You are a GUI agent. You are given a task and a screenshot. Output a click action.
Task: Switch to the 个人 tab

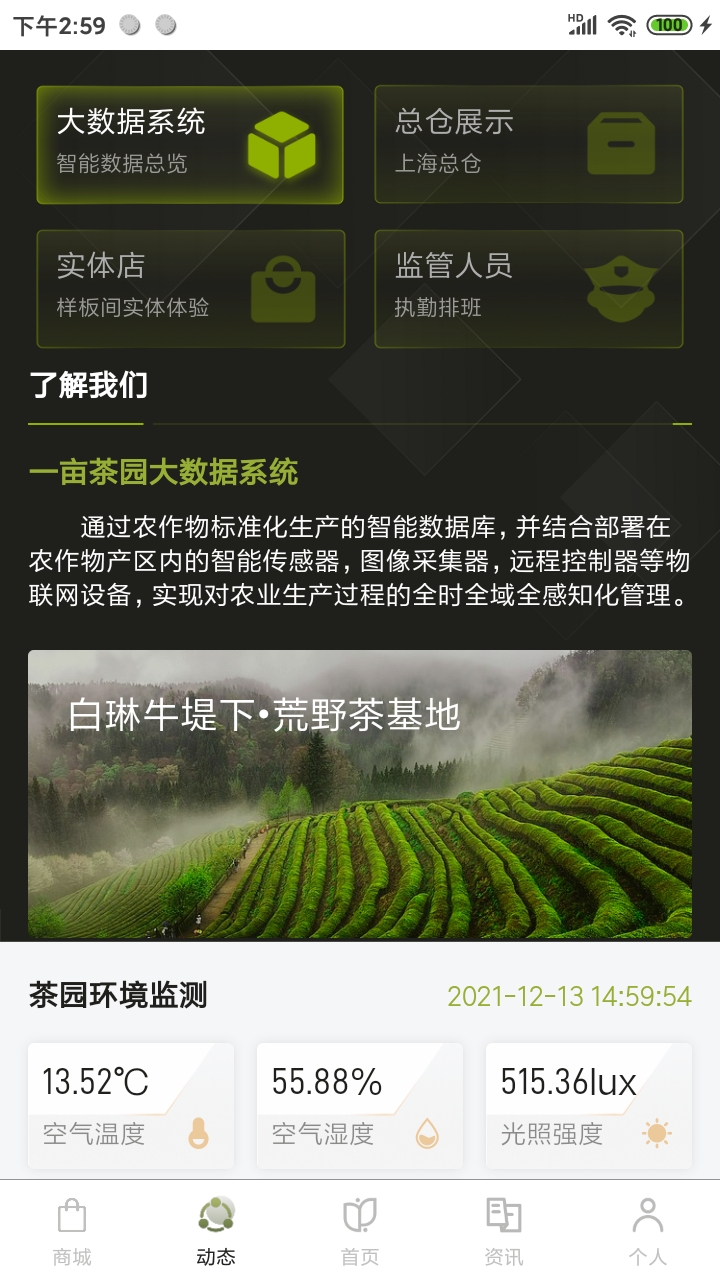(647, 1231)
